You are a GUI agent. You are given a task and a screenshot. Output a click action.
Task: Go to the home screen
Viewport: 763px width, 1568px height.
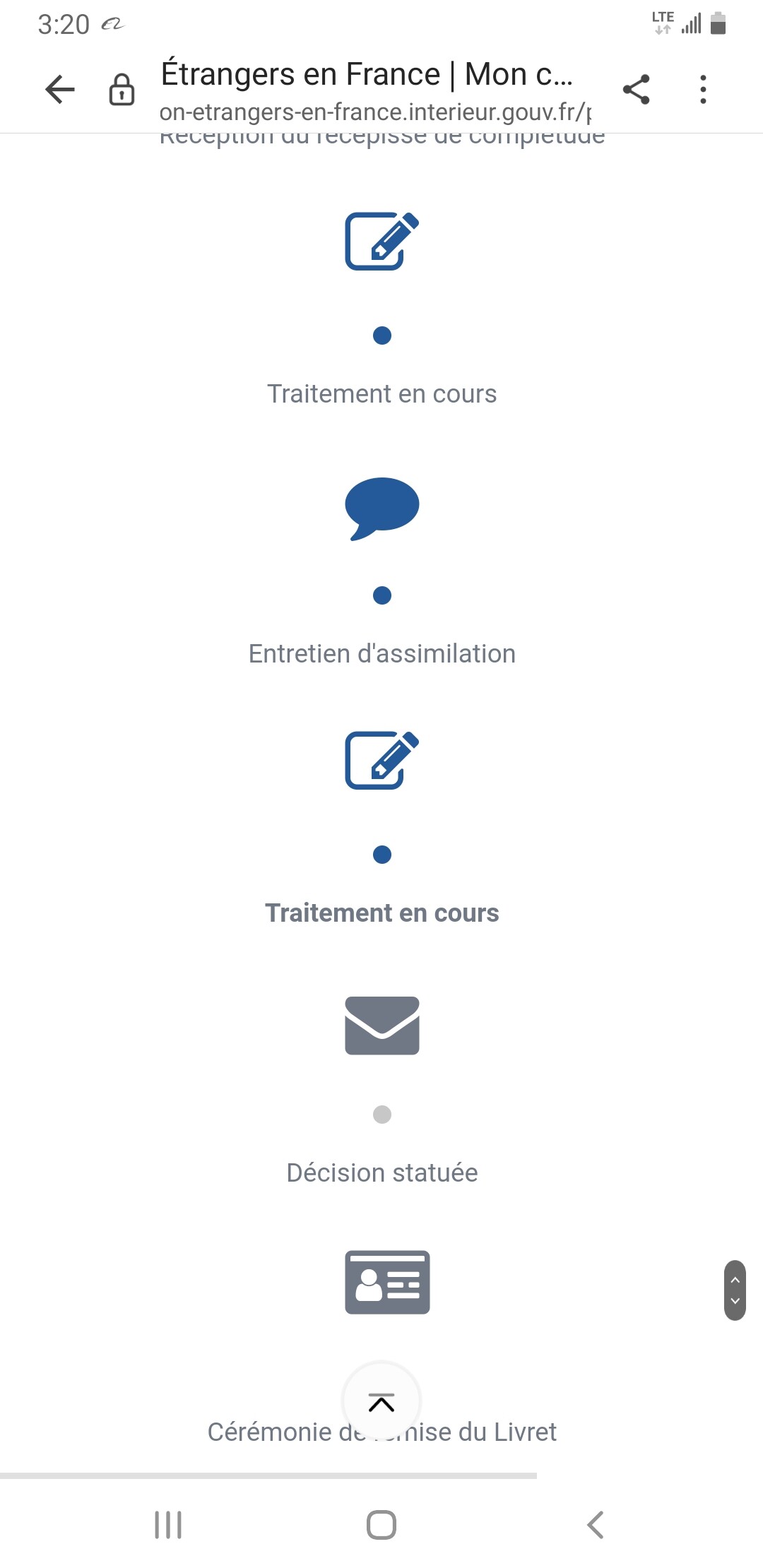point(381,1525)
